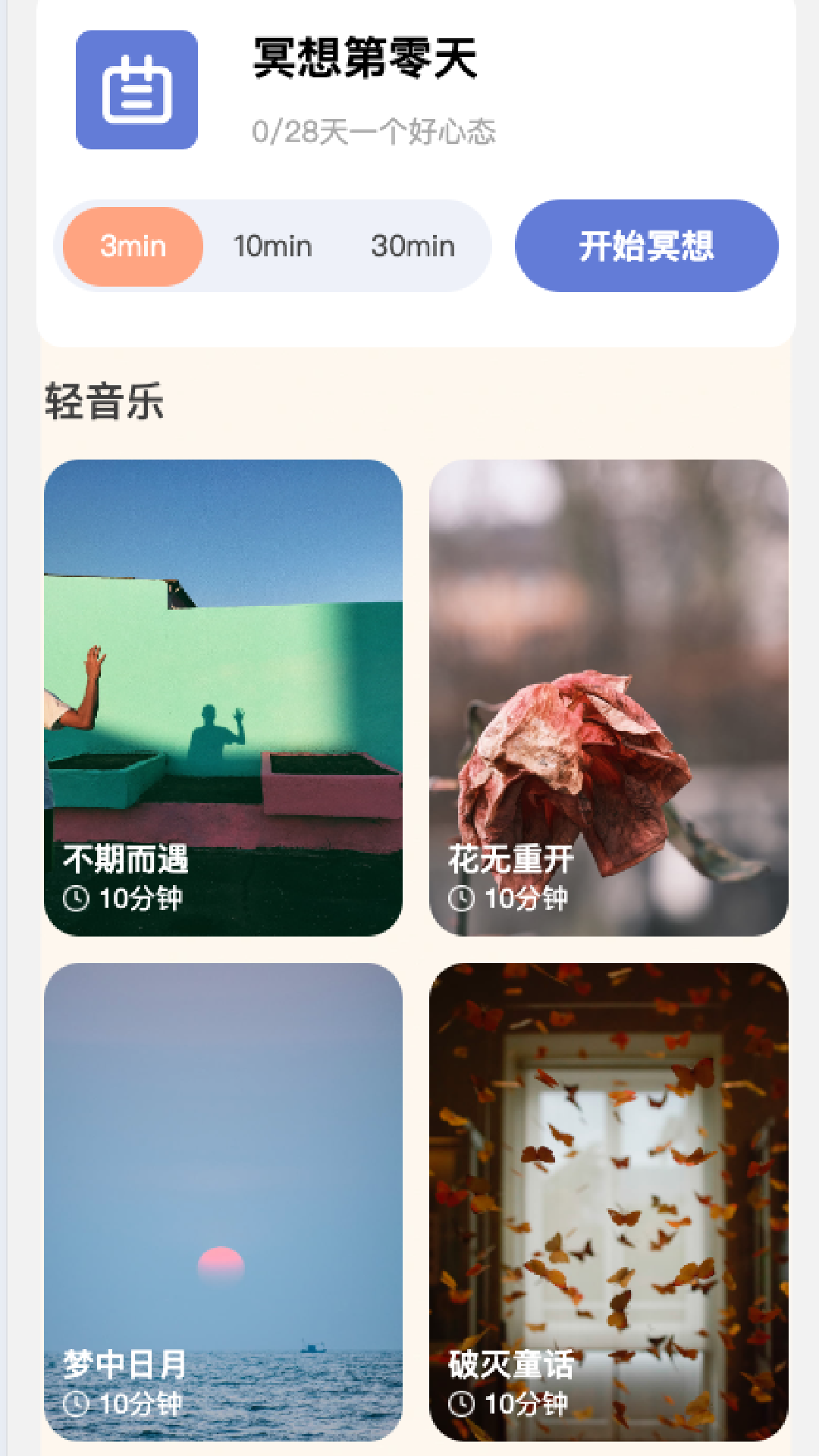Choose the 10min duration option
The image size is (819, 1456).
[272, 246]
